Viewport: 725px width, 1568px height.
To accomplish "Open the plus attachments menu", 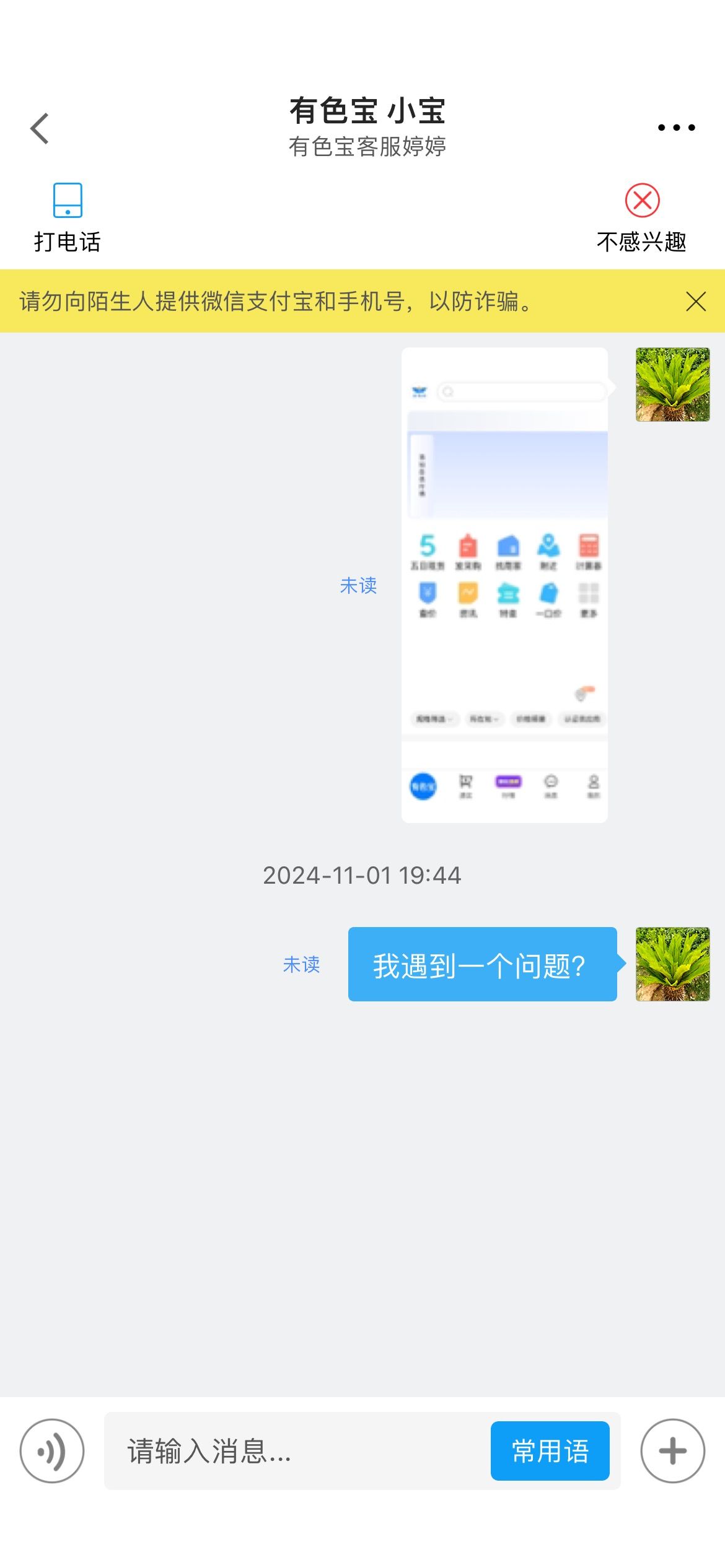I will click(673, 1451).
